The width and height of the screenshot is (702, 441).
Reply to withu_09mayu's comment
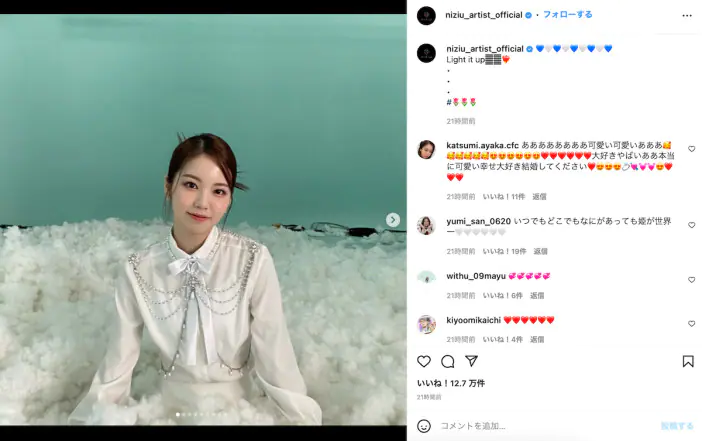(537, 295)
